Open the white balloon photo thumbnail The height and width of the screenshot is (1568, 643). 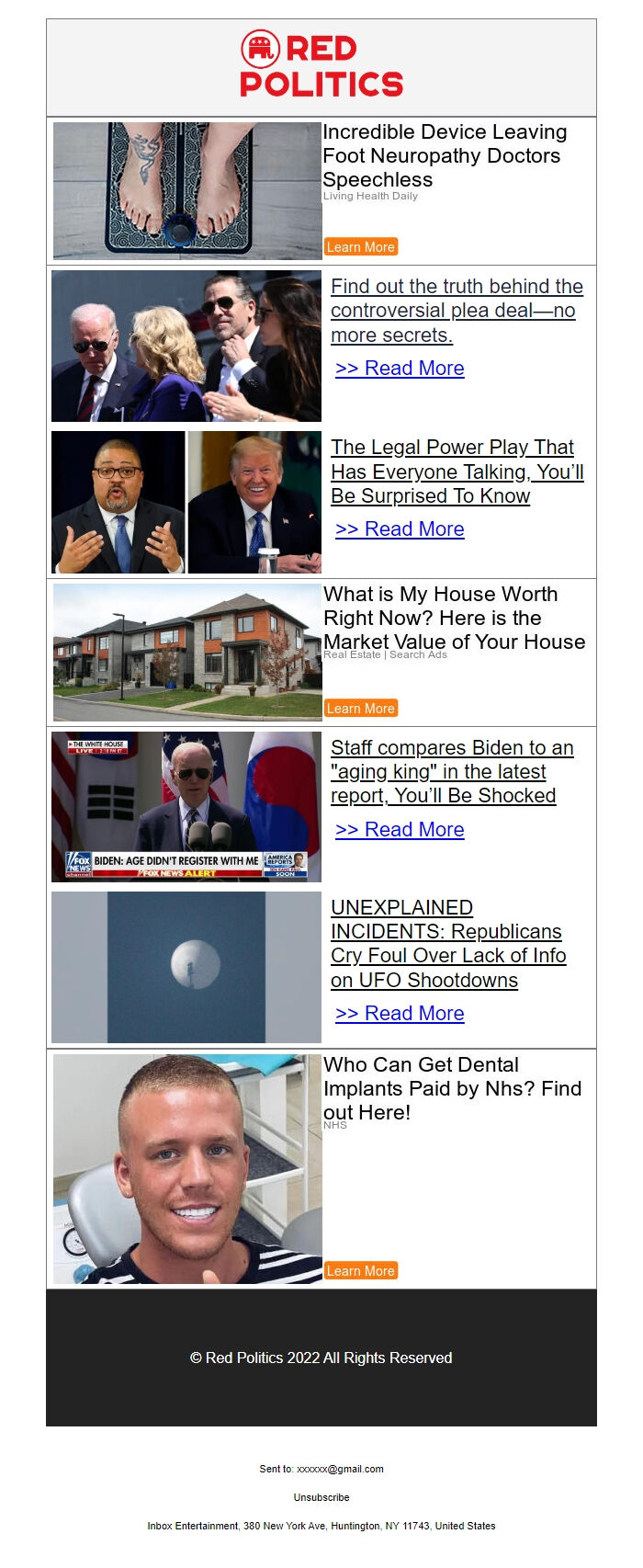(186, 967)
